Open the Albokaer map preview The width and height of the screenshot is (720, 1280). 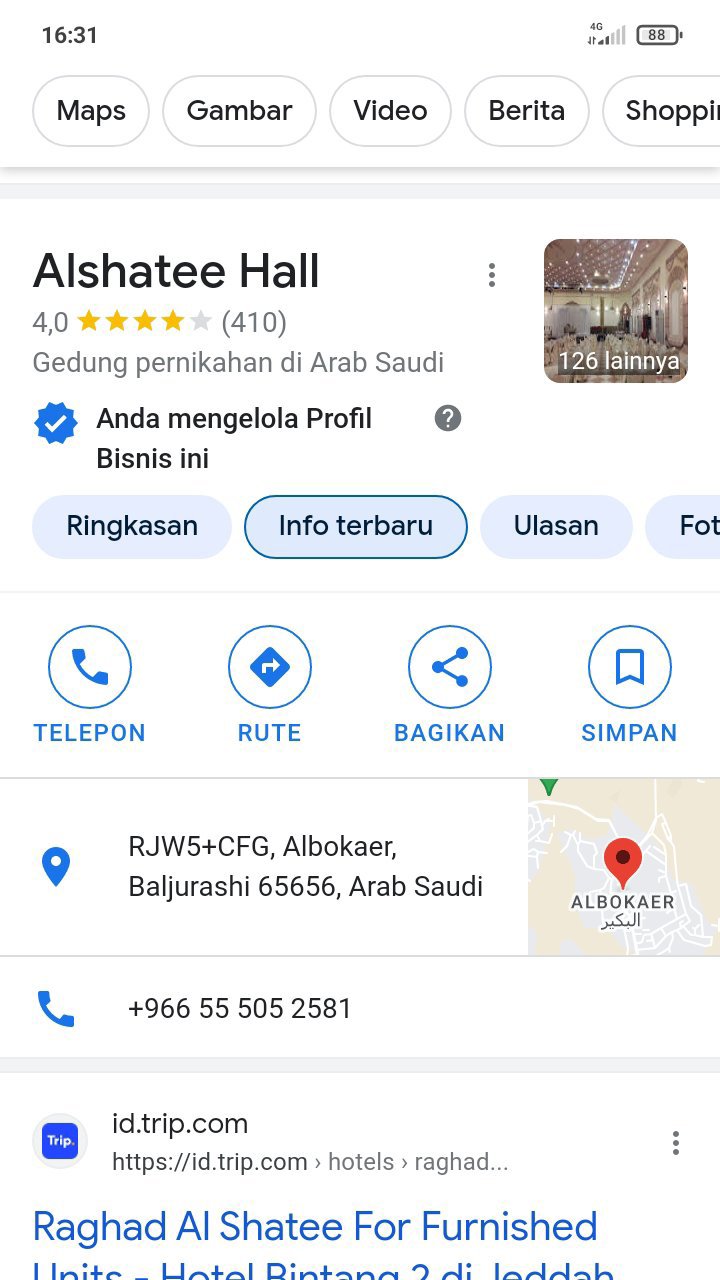pyautogui.click(x=624, y=867)
